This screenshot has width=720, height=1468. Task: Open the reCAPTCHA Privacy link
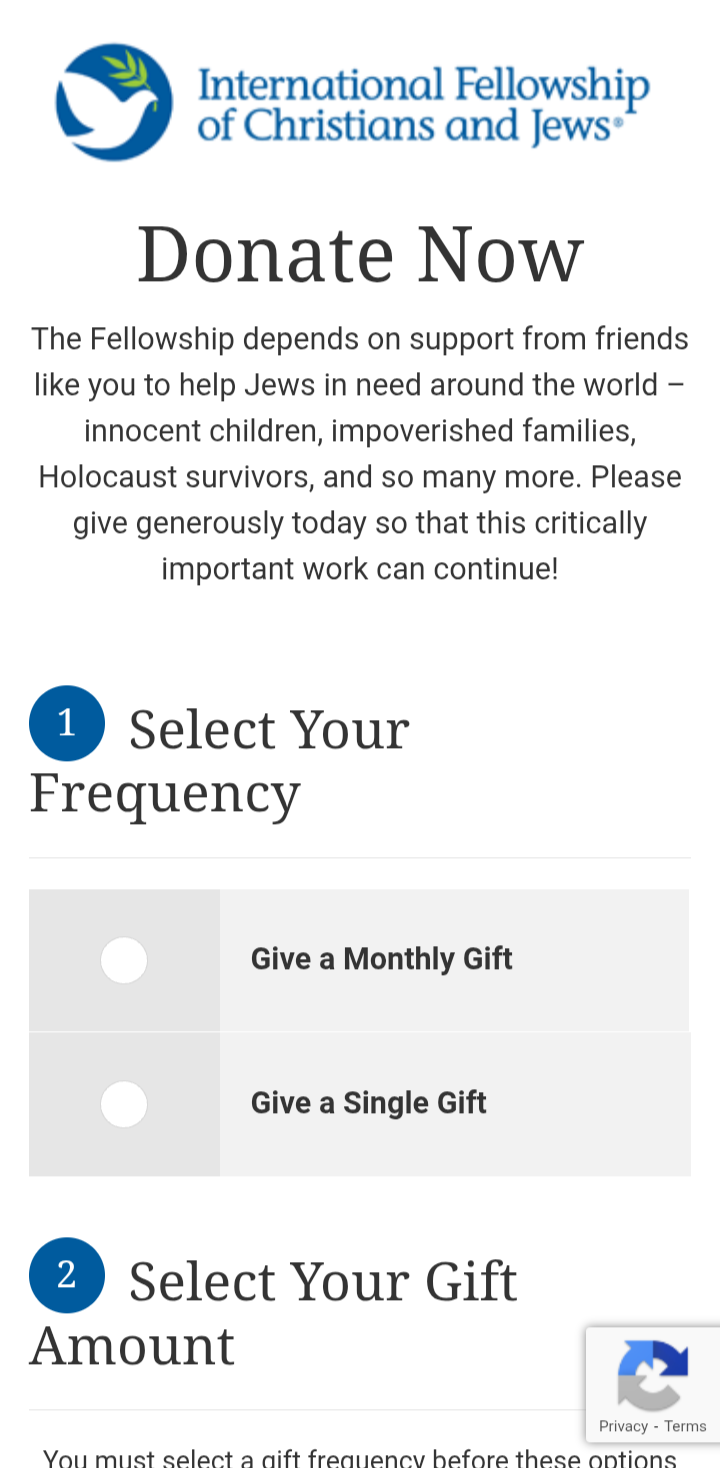[623, 1426]
